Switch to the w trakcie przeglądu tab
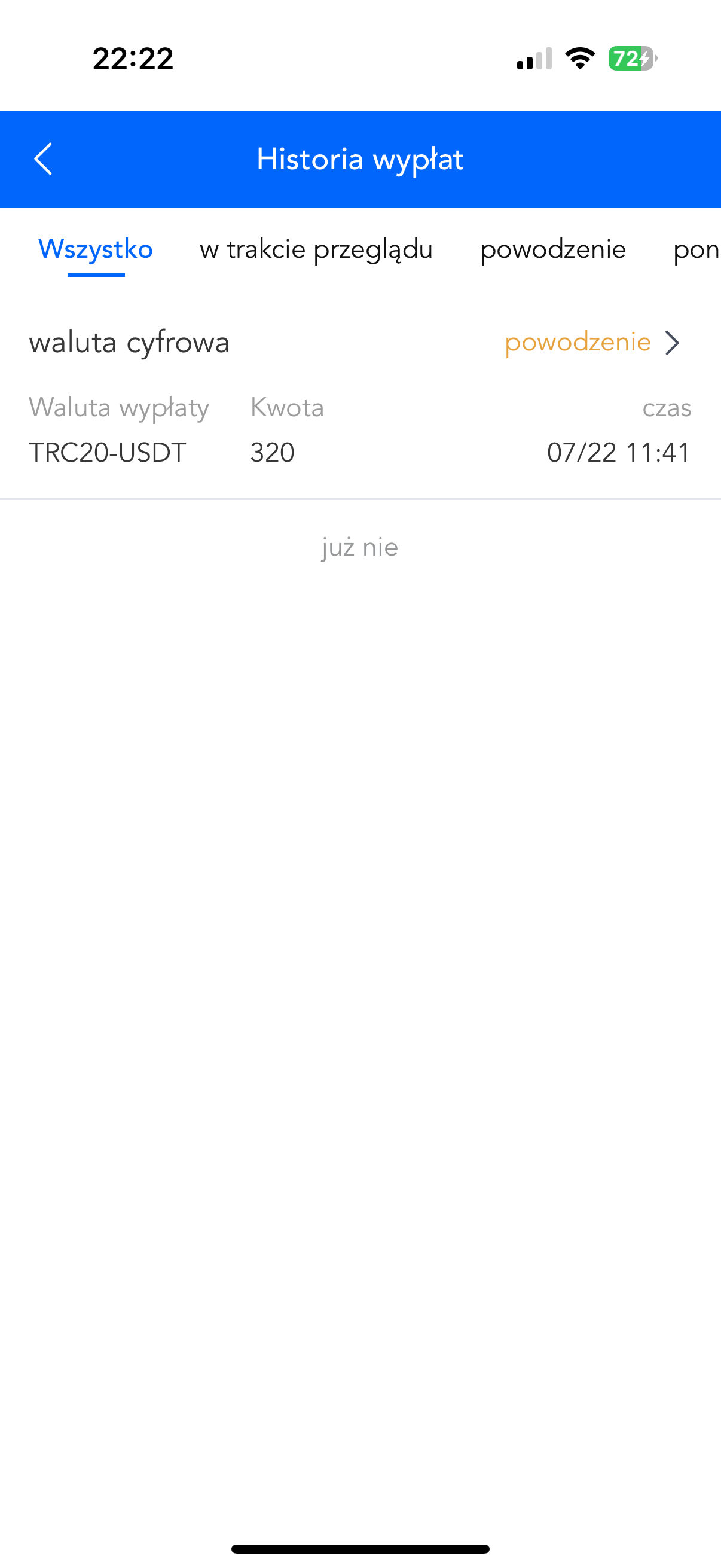This screenshot has height=1568, width=721. point(316,249)
